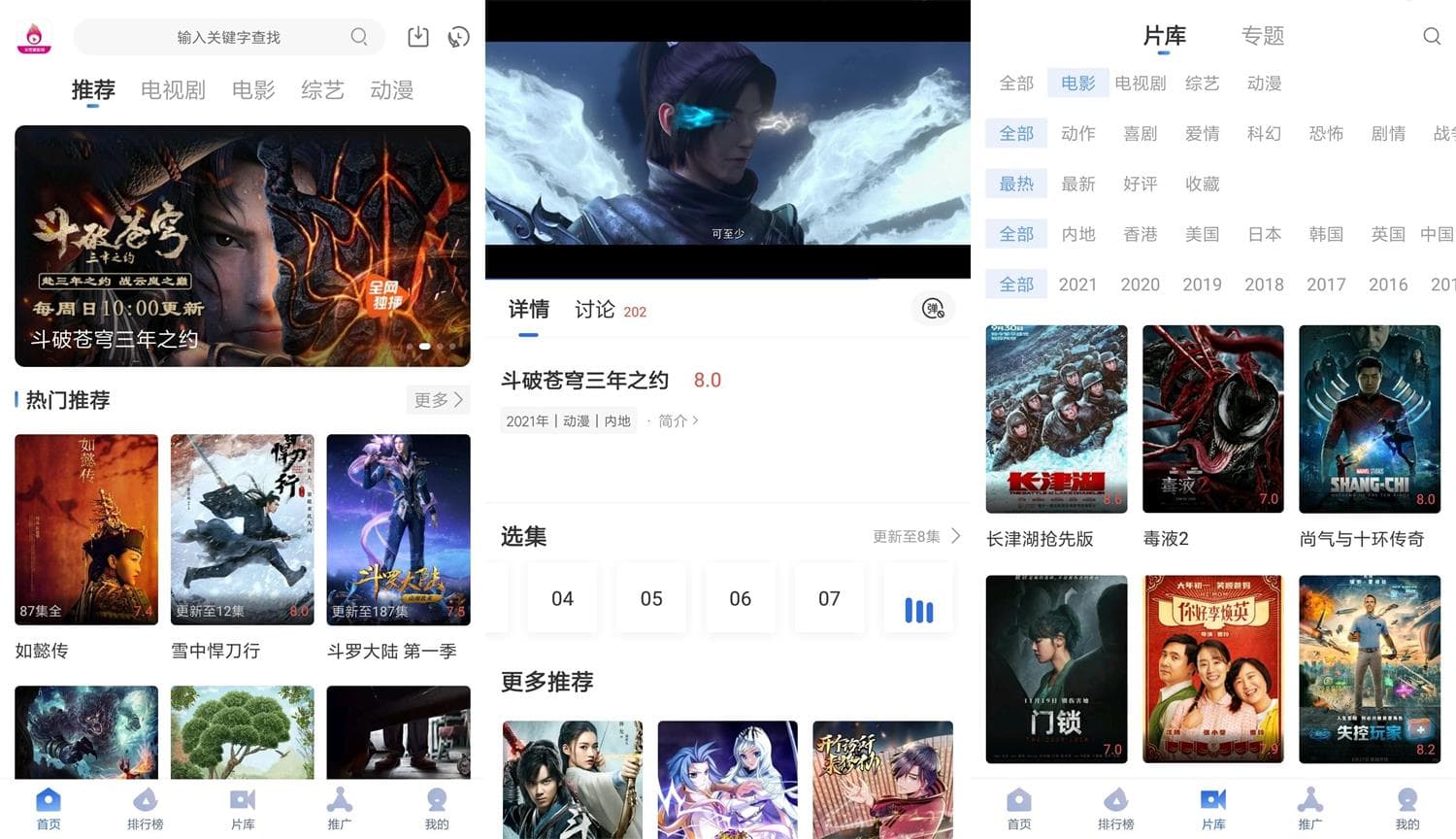The image size is (1456, 839).
Task: Toggle the 弹 danmaku icon
Action: pyautogui.click(x=933, y=310)
